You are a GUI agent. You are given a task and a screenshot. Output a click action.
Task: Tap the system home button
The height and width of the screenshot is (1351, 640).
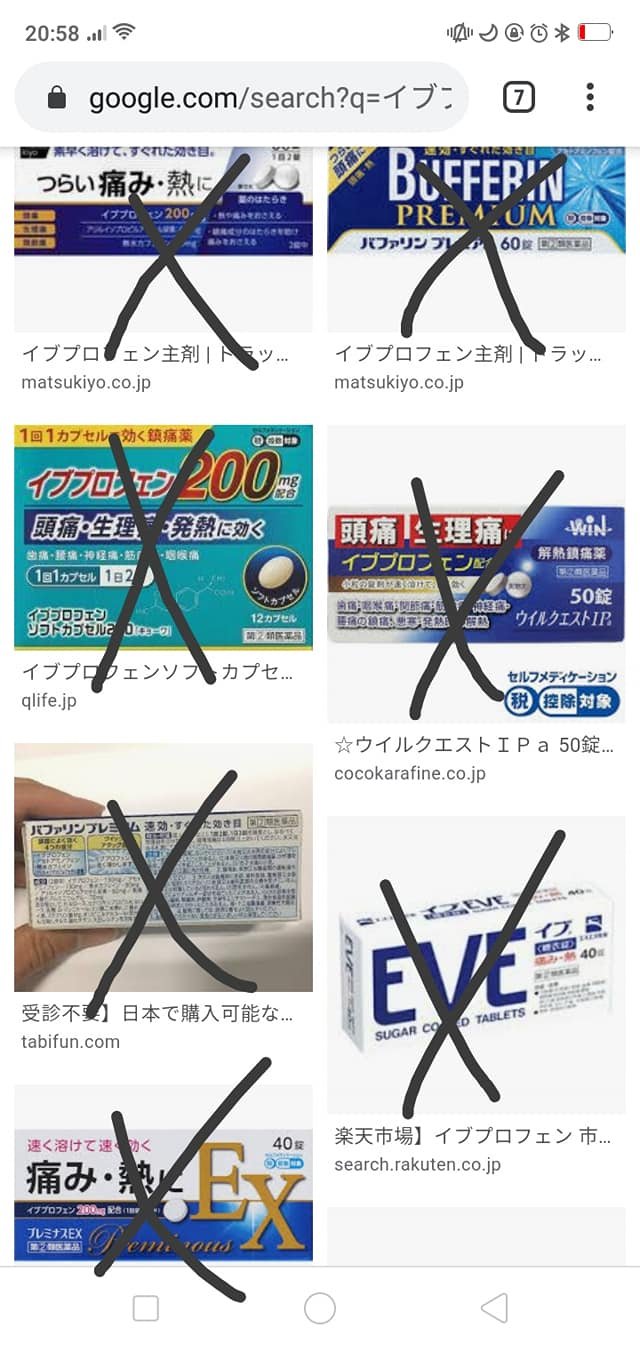click(320, 1307)
